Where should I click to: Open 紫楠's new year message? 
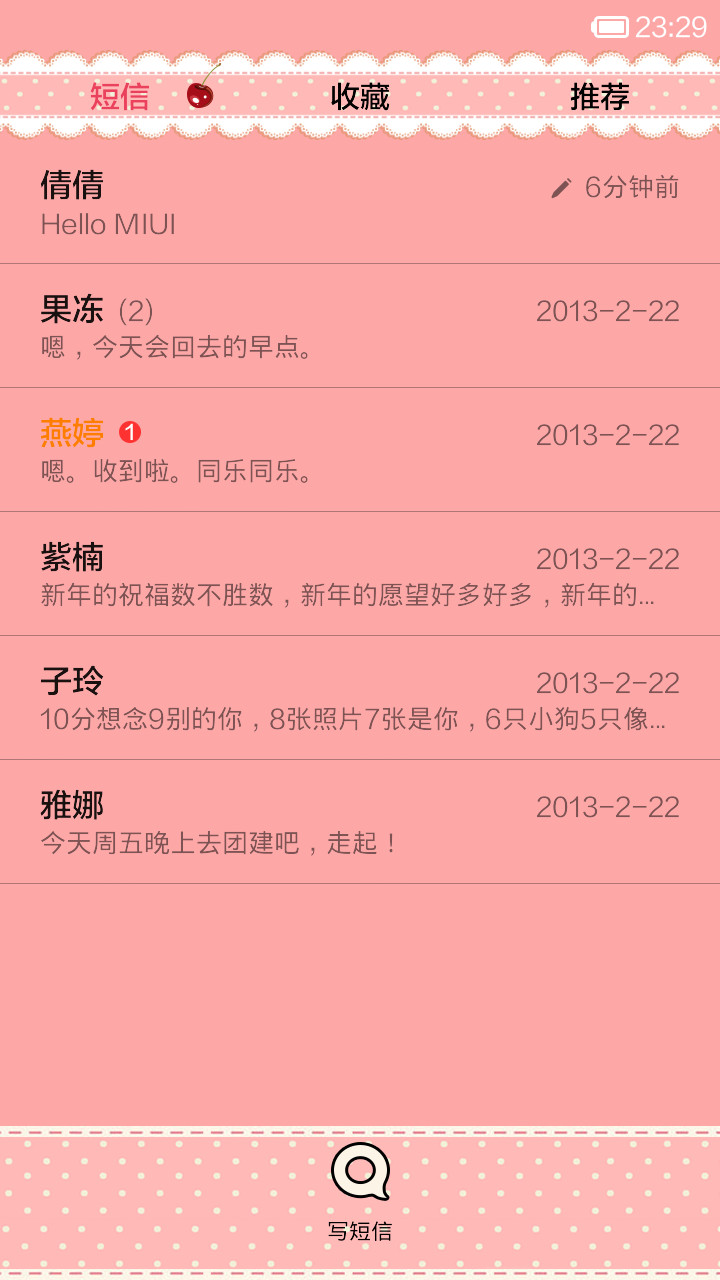(360, 574)
